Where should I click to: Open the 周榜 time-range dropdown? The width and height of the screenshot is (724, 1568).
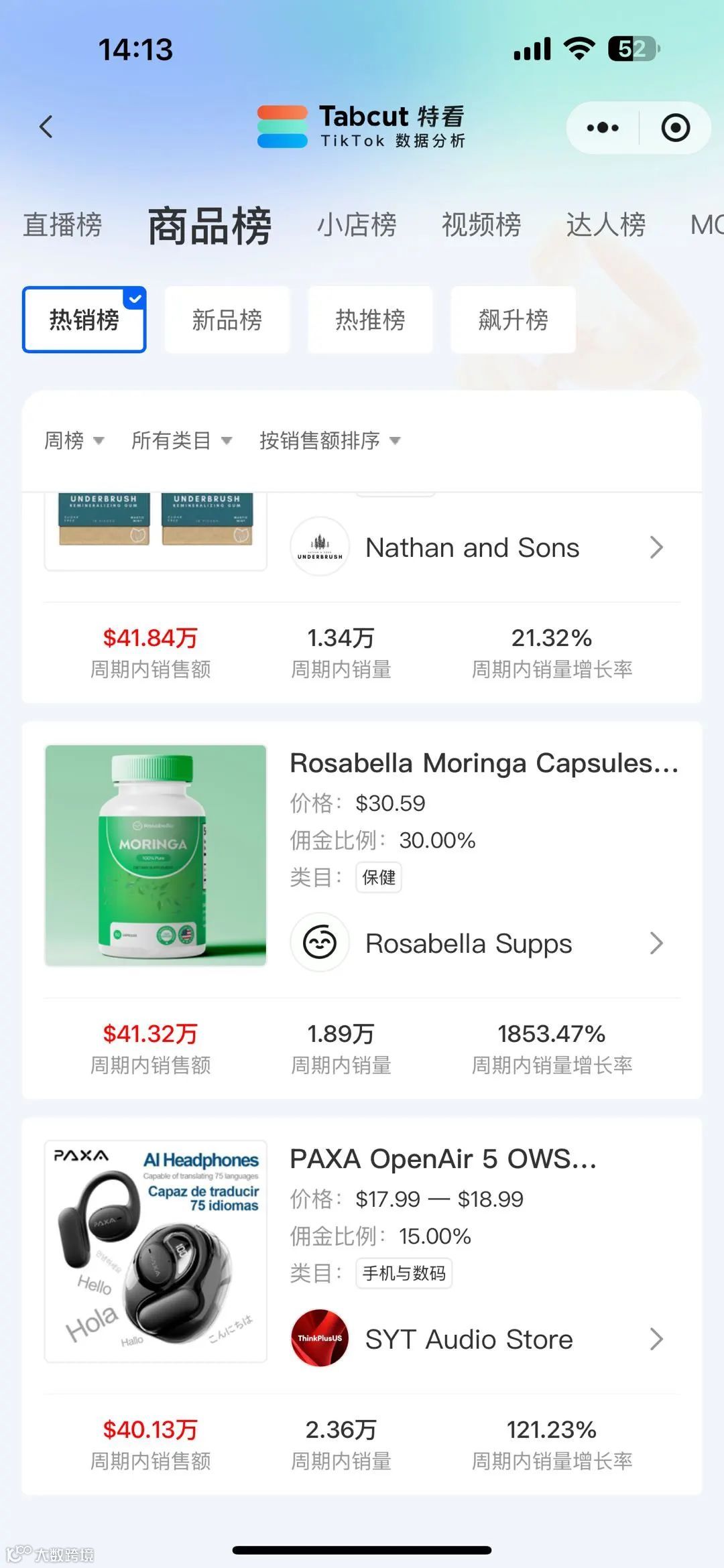tap(74, 440)
